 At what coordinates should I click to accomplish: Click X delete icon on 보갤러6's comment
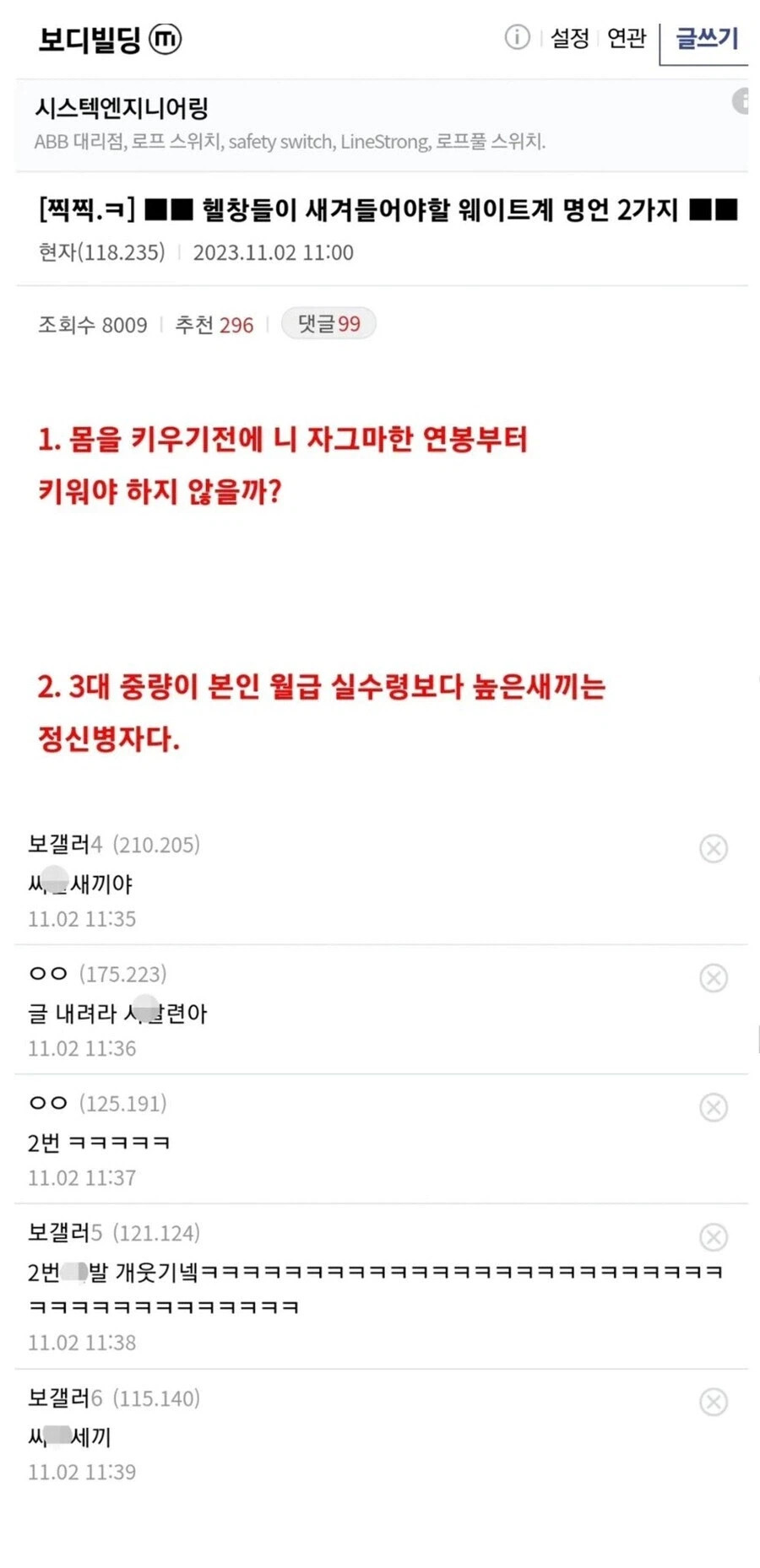(714, 1402)
